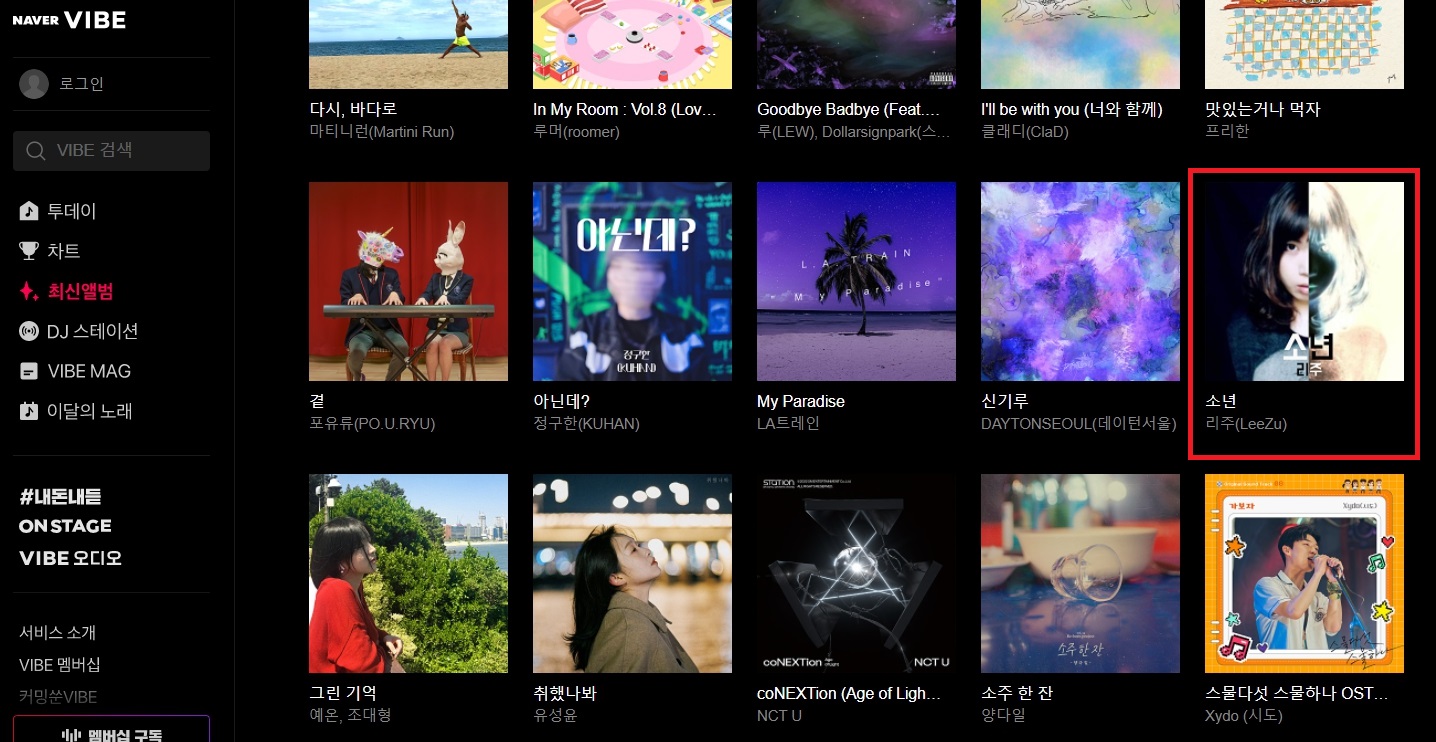Viewport: 1436px width, 742px height.
Task: Select 이달의 노래
Action: tap(89, 411)
